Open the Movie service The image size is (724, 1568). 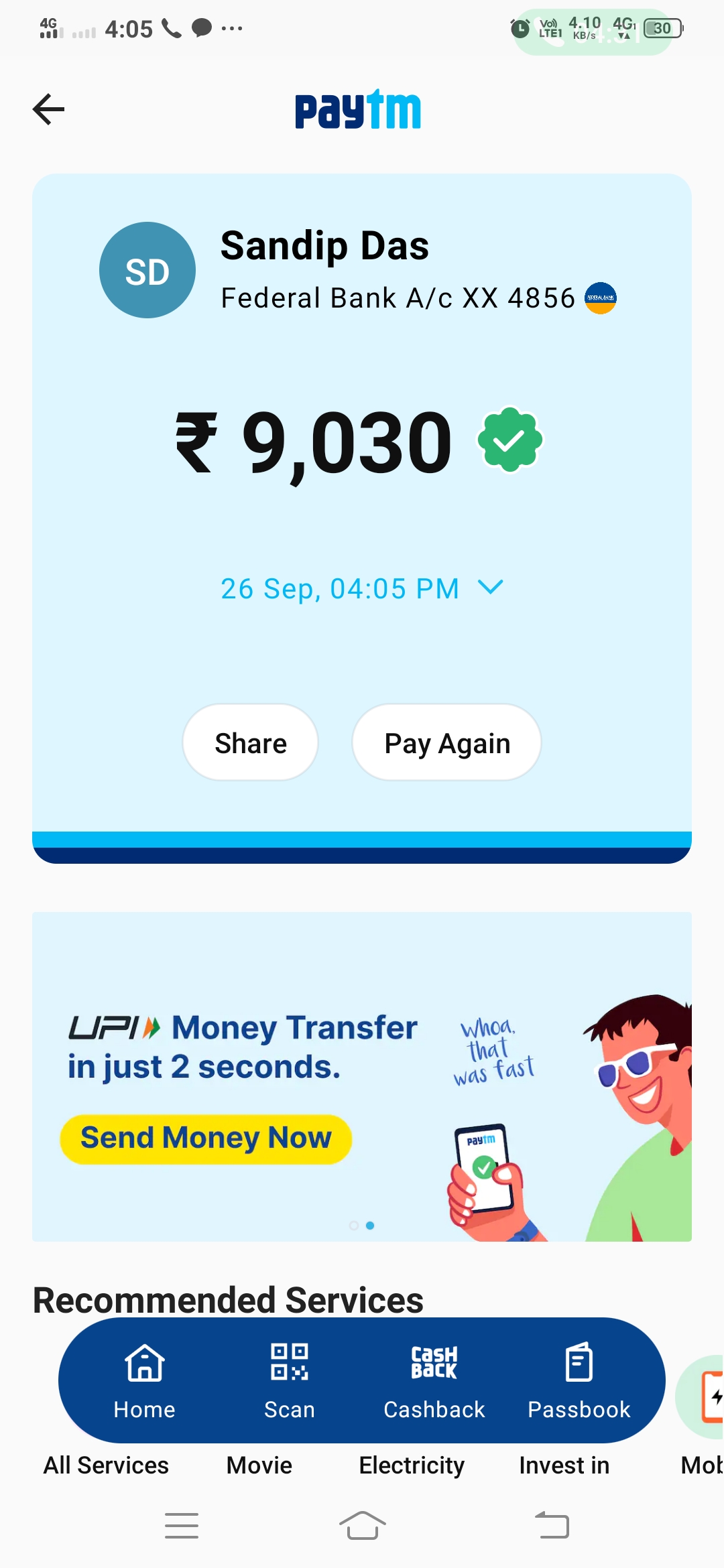[x=259, y=1465]
